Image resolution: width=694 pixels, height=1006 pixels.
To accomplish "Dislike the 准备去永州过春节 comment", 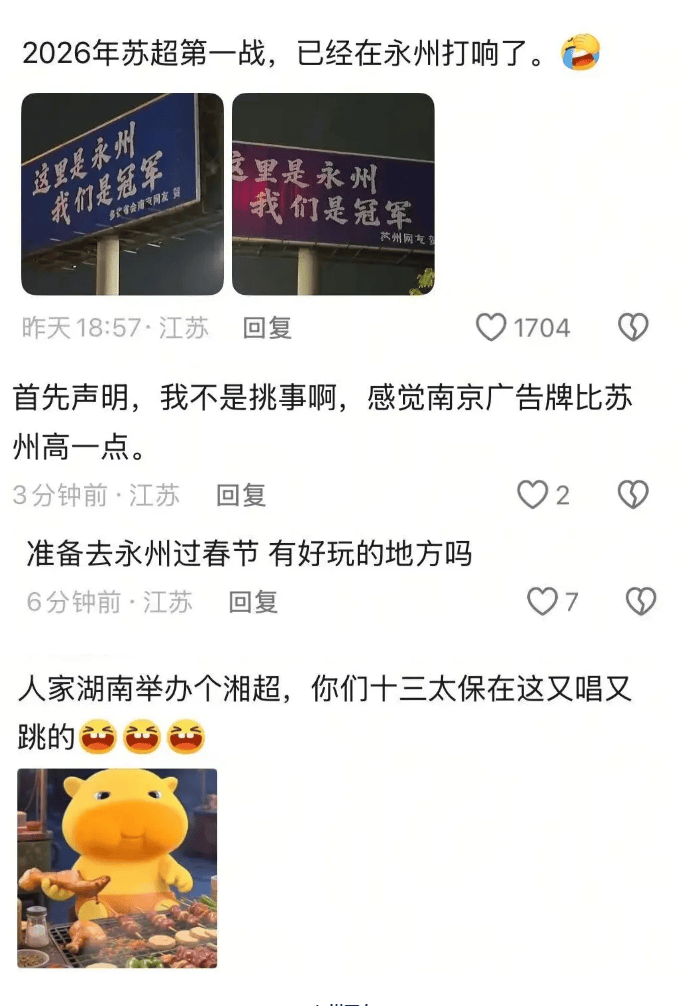I will tap(640, 601).
